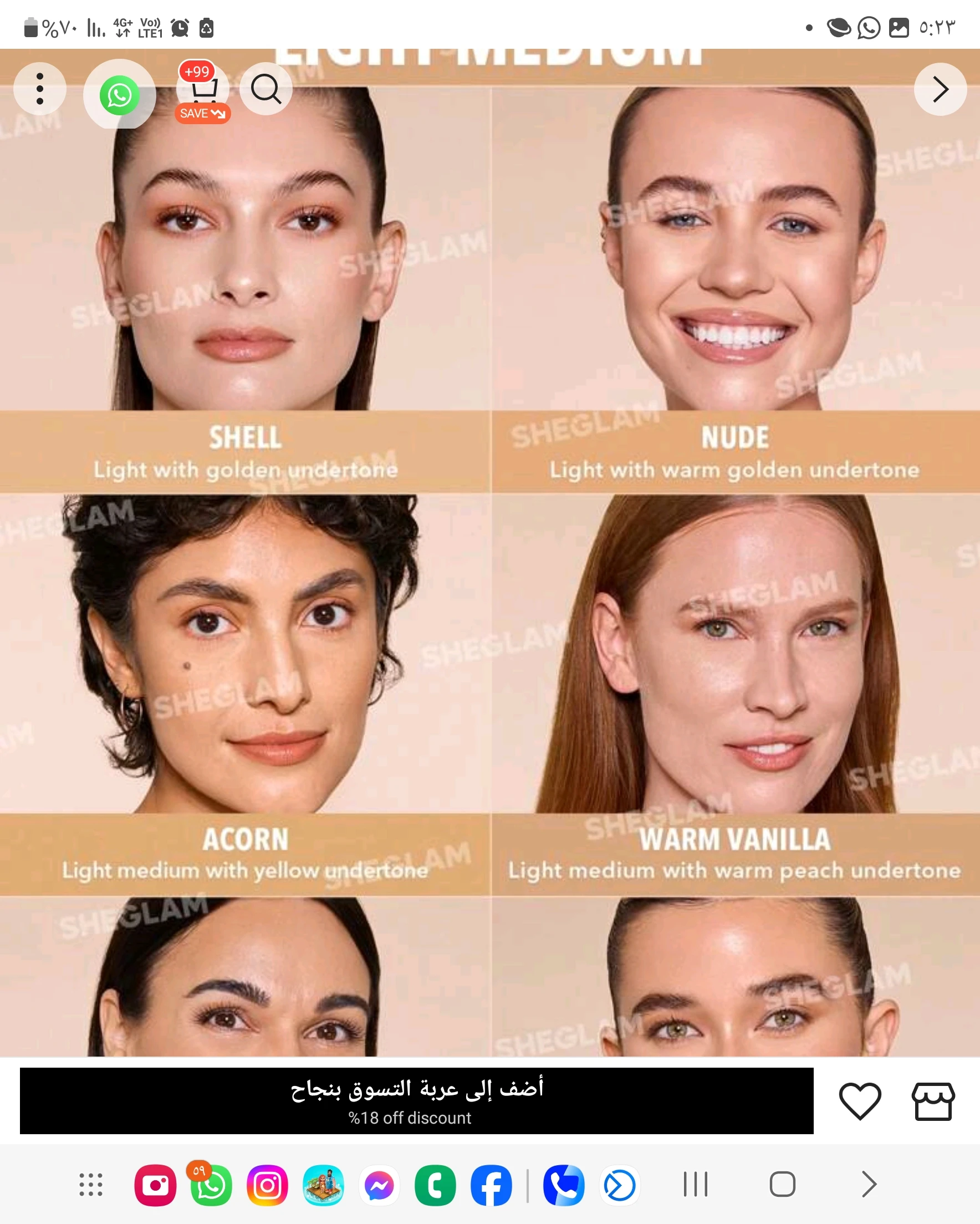Go to the home screen

pos(782,1184)
